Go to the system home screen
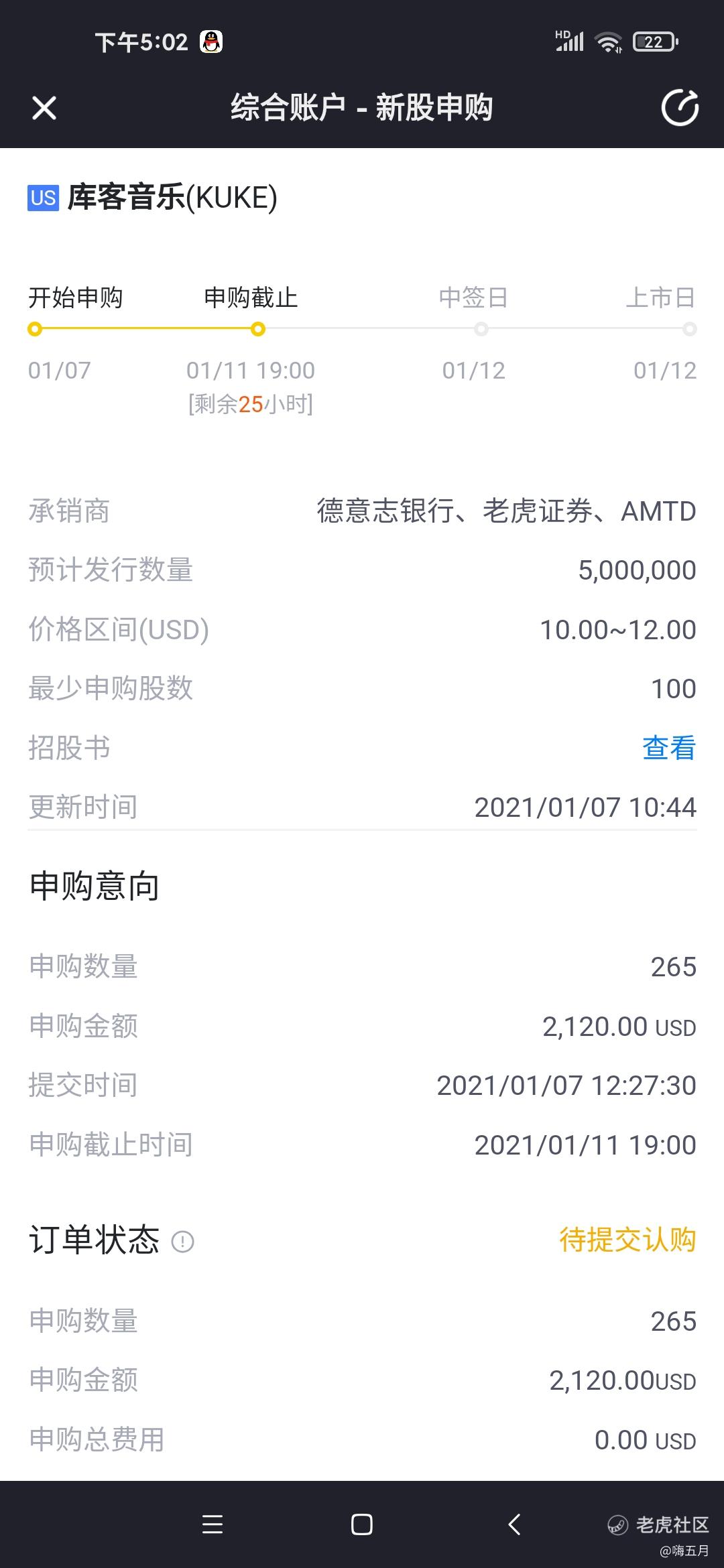Viewport: 724px width, 1568px height. 362,1524
